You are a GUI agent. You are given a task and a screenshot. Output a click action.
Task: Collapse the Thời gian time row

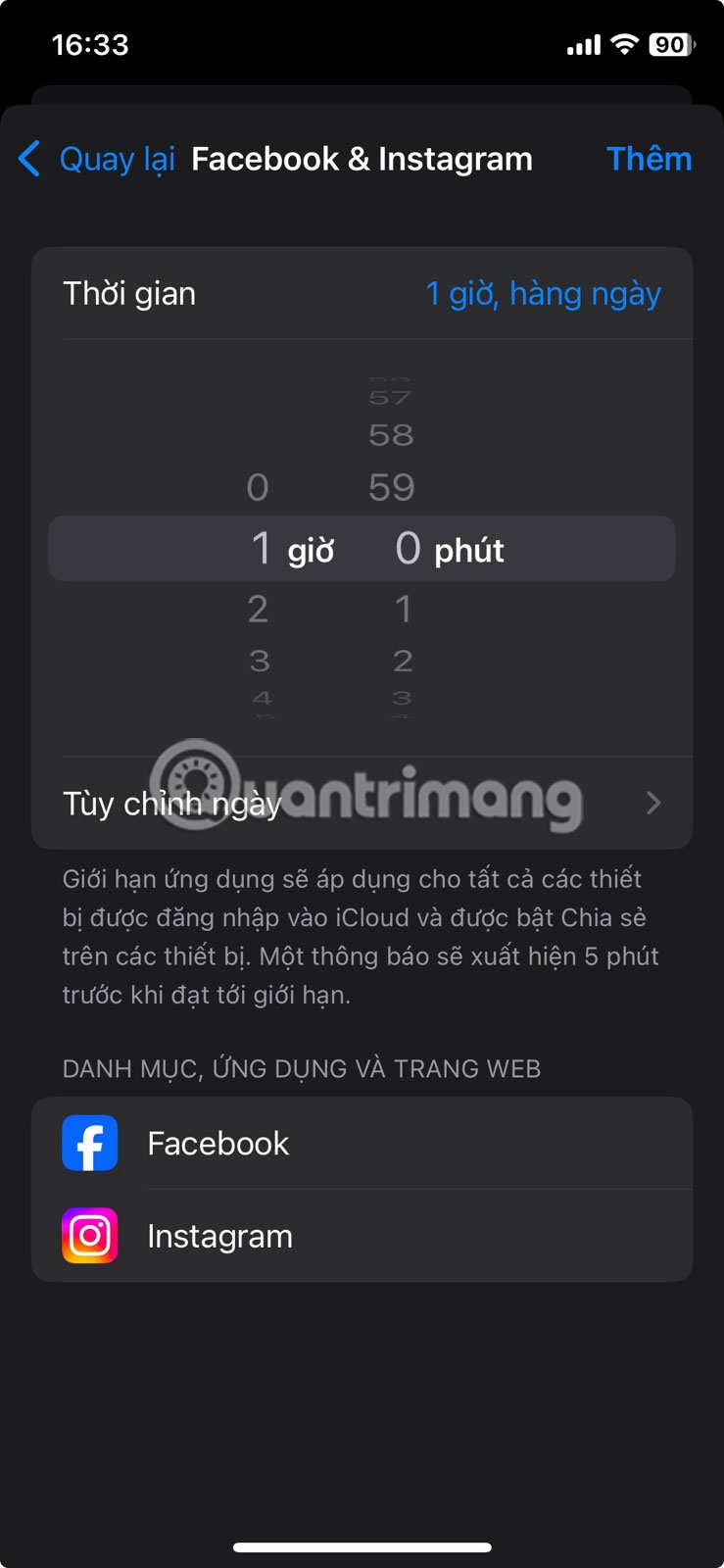coord(362,294)
